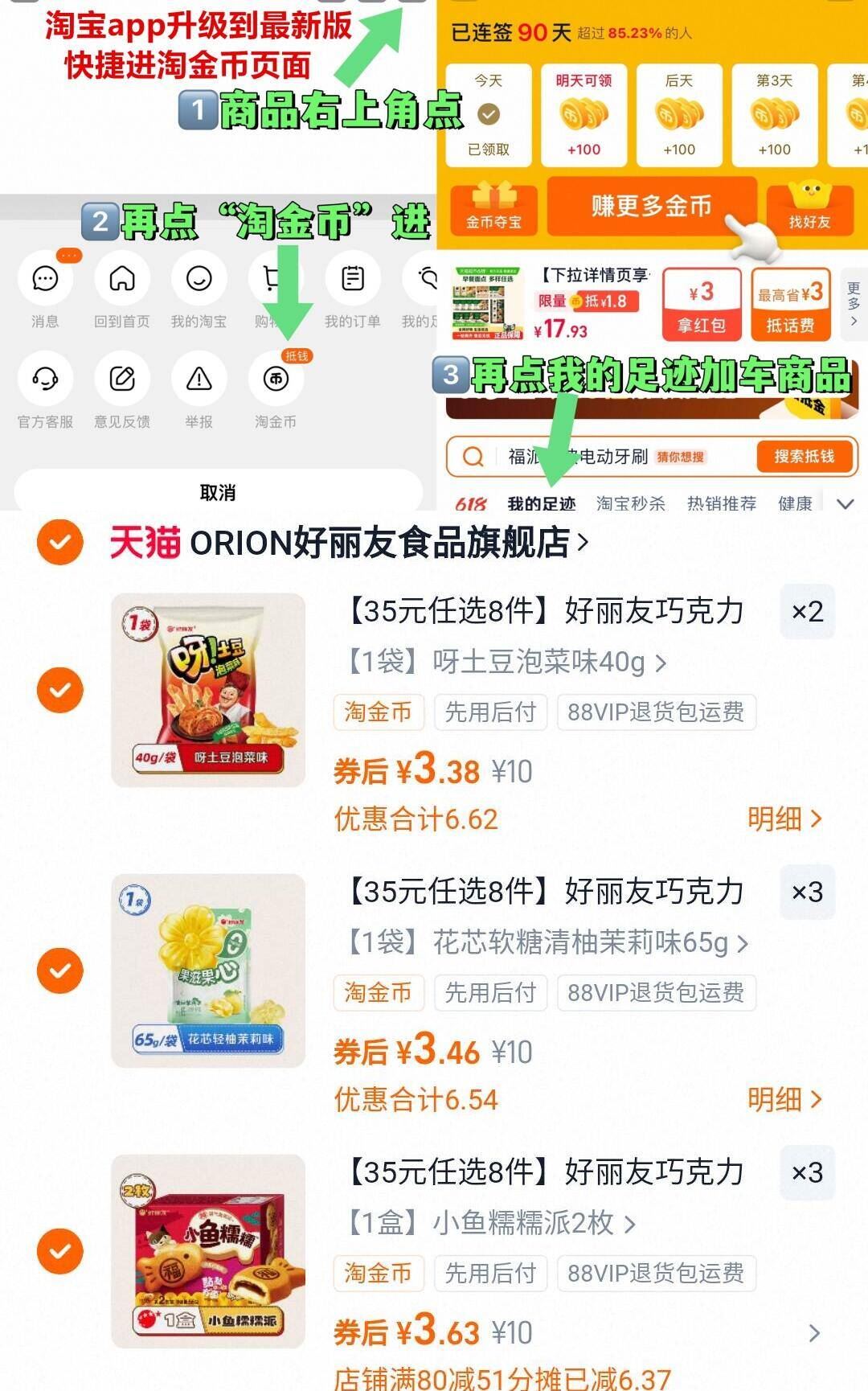Viewport: 868px width, 1391px height.
Task: Tap the 小鱼糯糯派 product thumbnail
Action: click(x=211, y=1251)
